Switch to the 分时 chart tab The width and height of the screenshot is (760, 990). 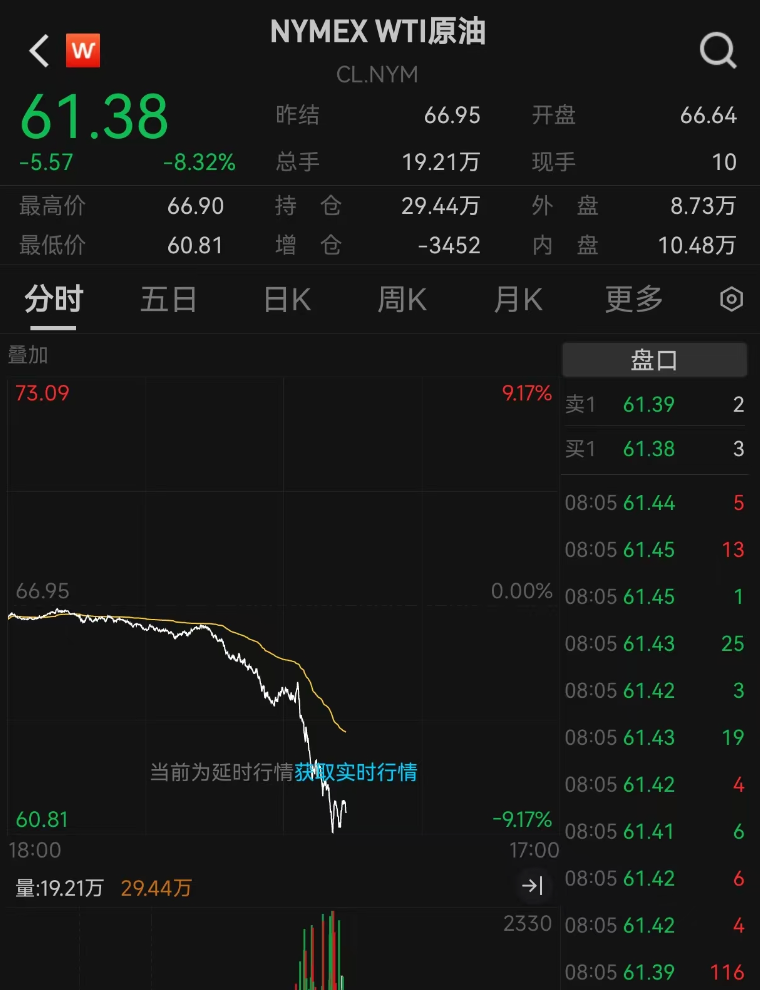(53, 299)
